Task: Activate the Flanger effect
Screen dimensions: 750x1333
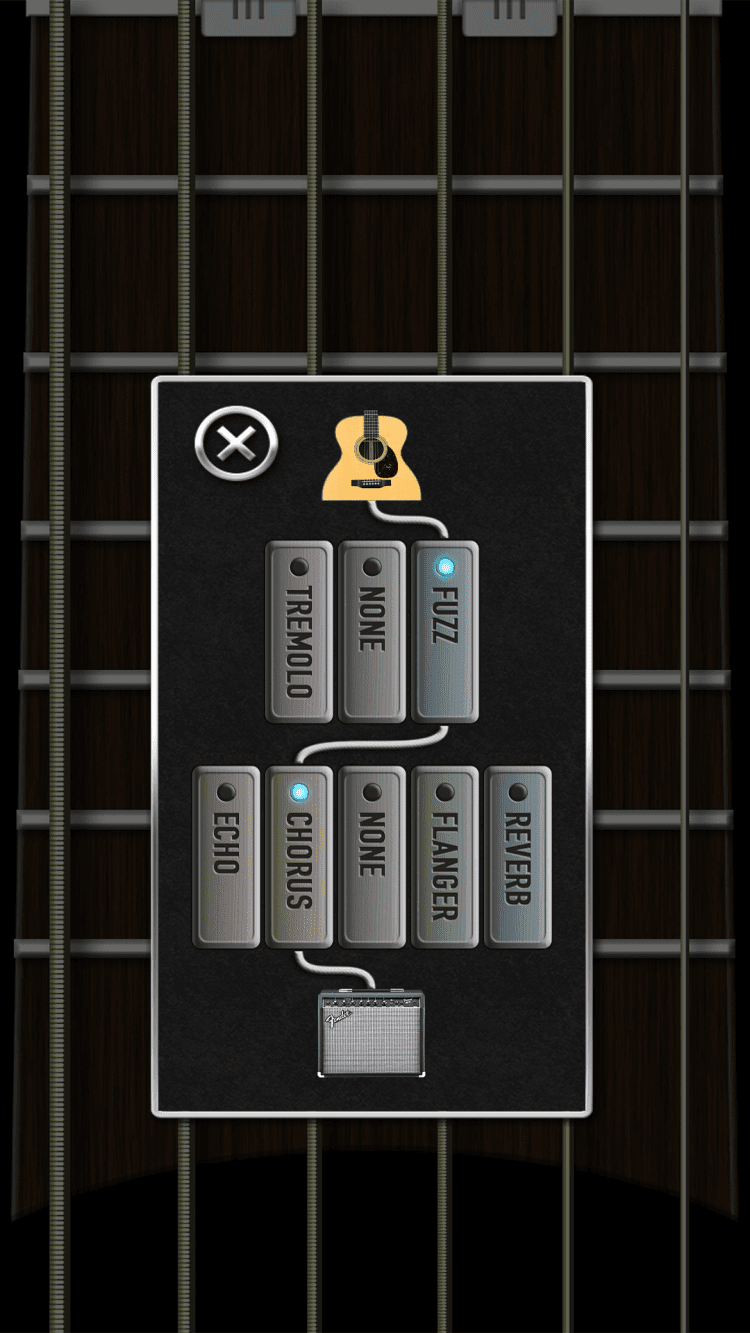Action: (x=445, y=857)
